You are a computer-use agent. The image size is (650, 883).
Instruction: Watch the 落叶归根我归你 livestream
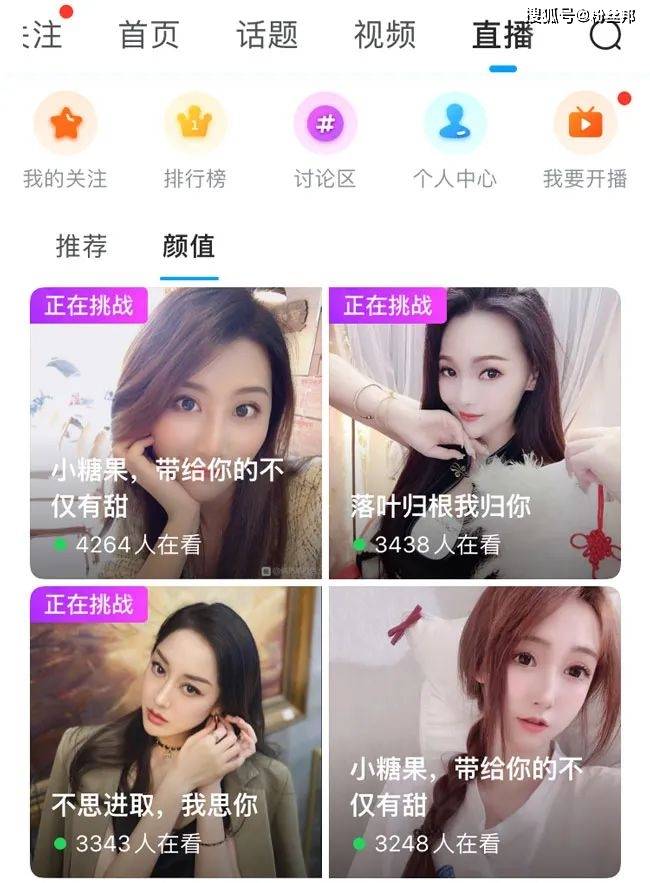click(x=475, y=433)
